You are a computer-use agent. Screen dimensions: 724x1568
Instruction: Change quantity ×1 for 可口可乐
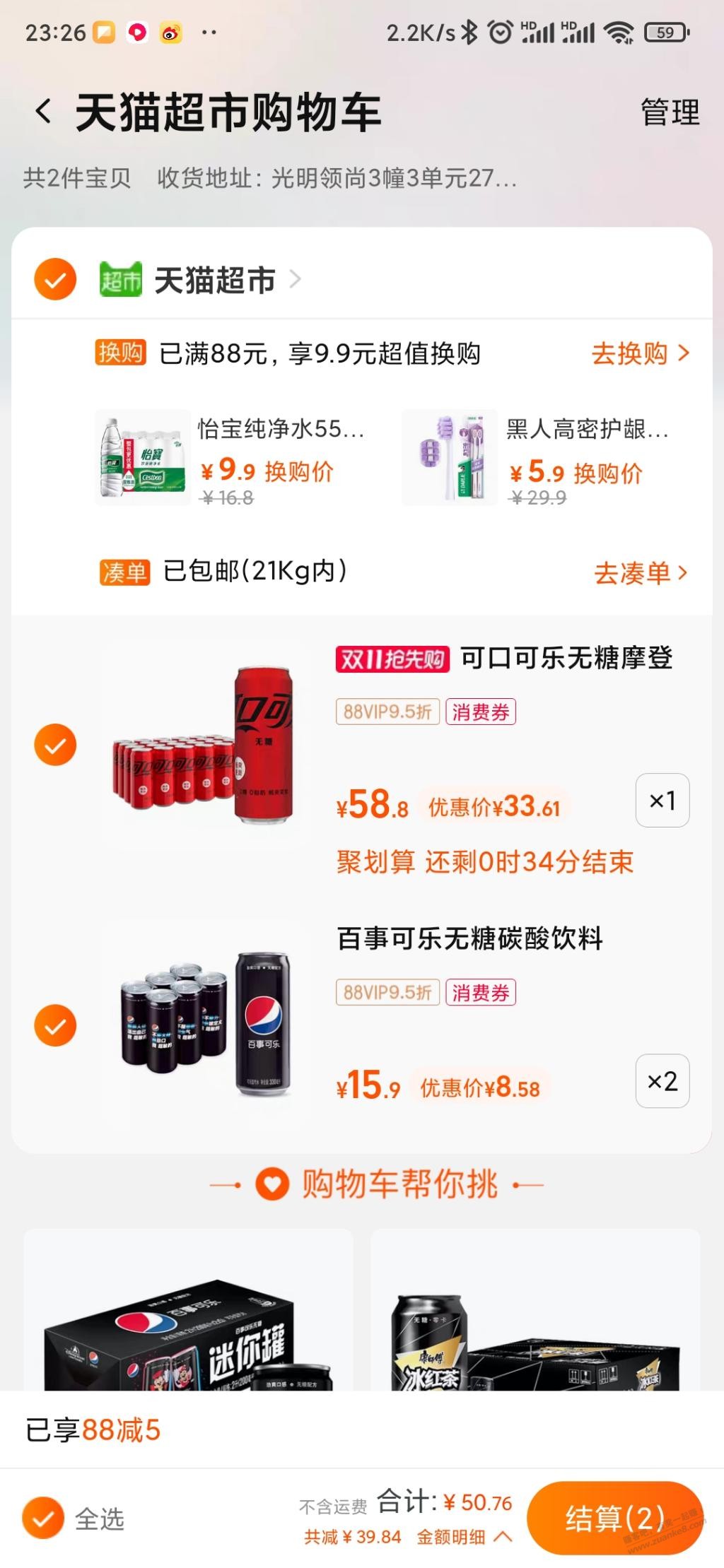point(662,801)
